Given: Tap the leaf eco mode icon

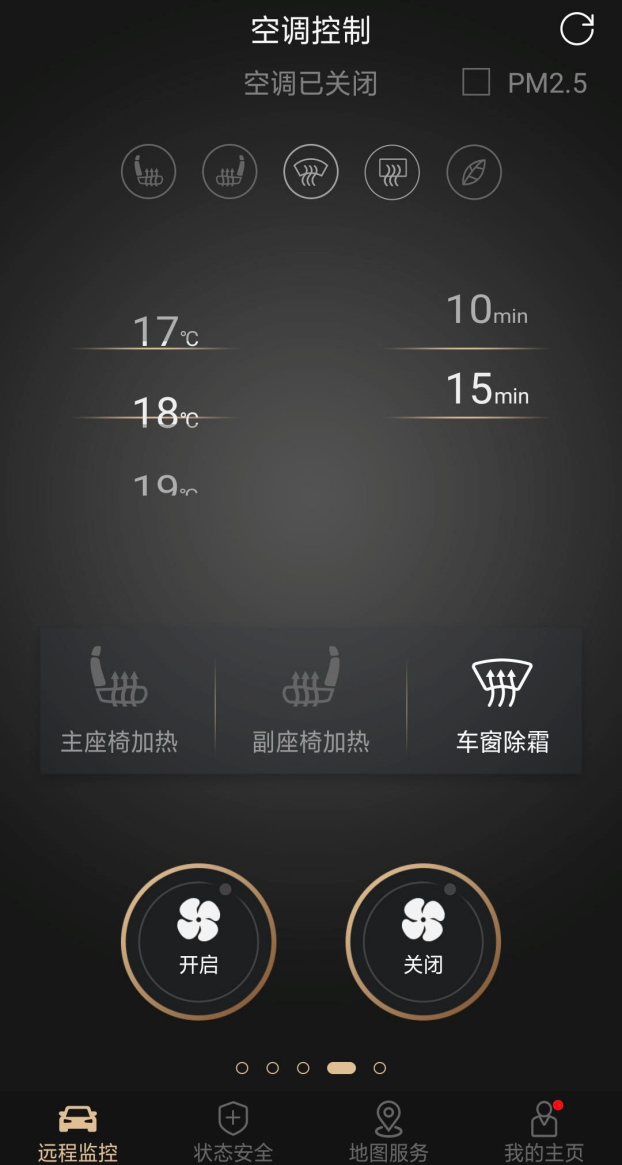Looking at the screenshot, I should click(473, 172).
